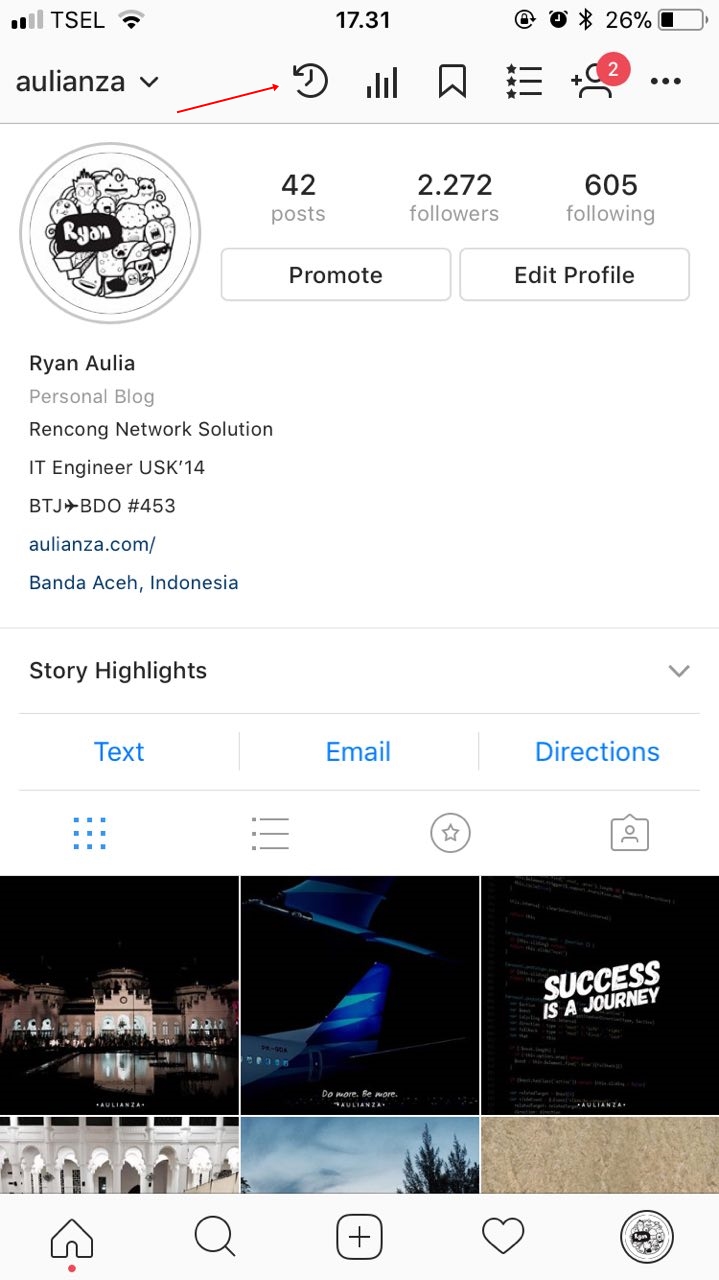Tap the Text contact button
The height and width of the screenshot is (1280, 719).
tap(119, 752)
